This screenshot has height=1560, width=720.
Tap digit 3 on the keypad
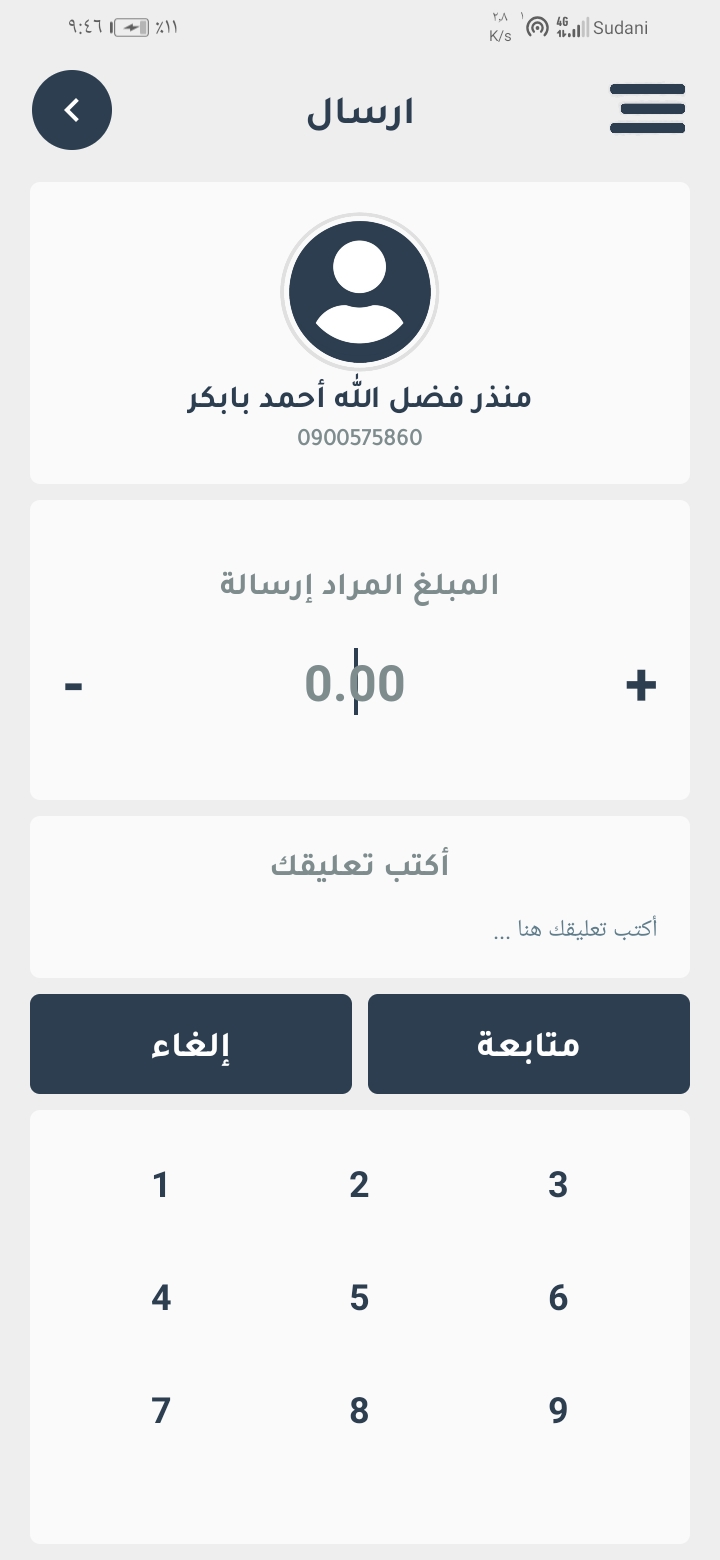click(x=558, y=1184)
